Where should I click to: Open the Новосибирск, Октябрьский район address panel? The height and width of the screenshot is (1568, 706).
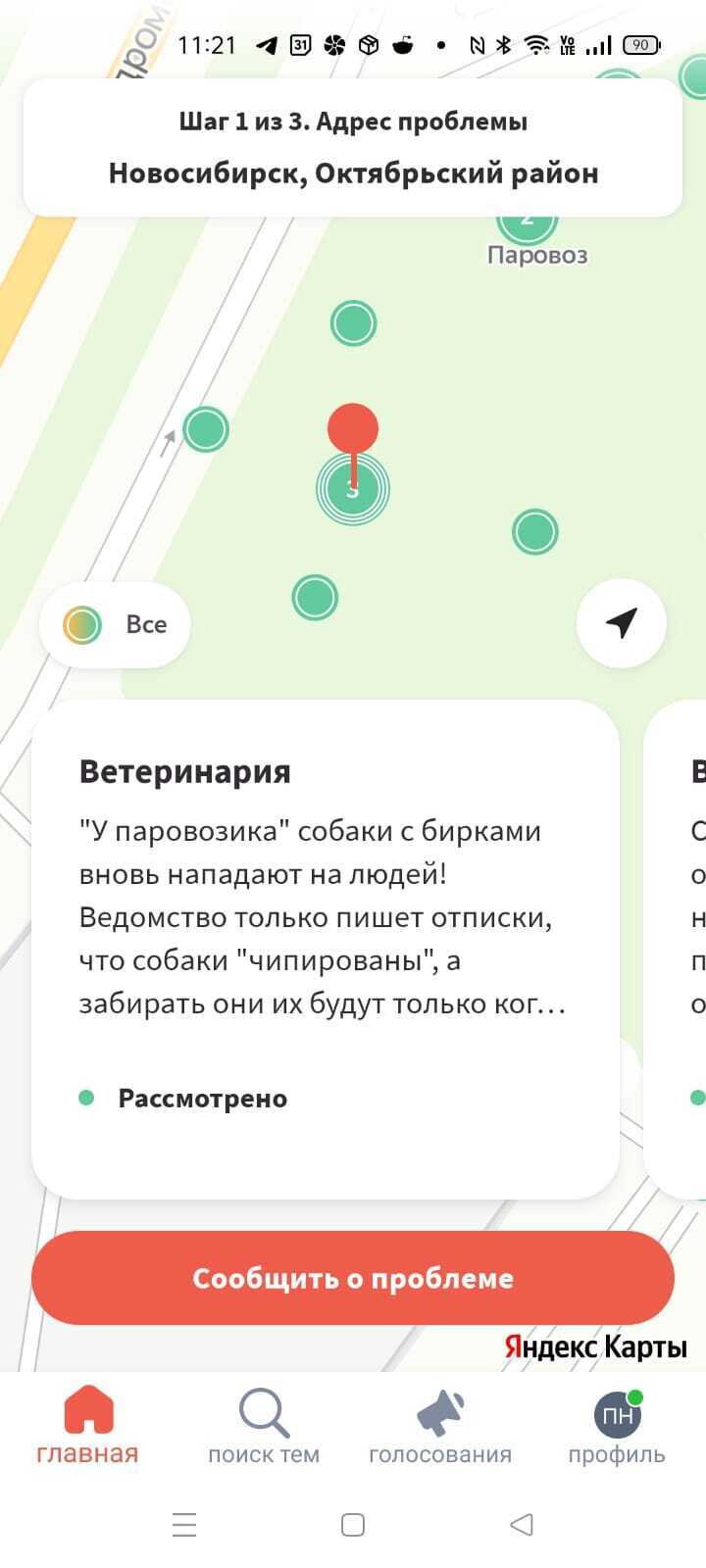pyautogui.click(x=353, y=148)
